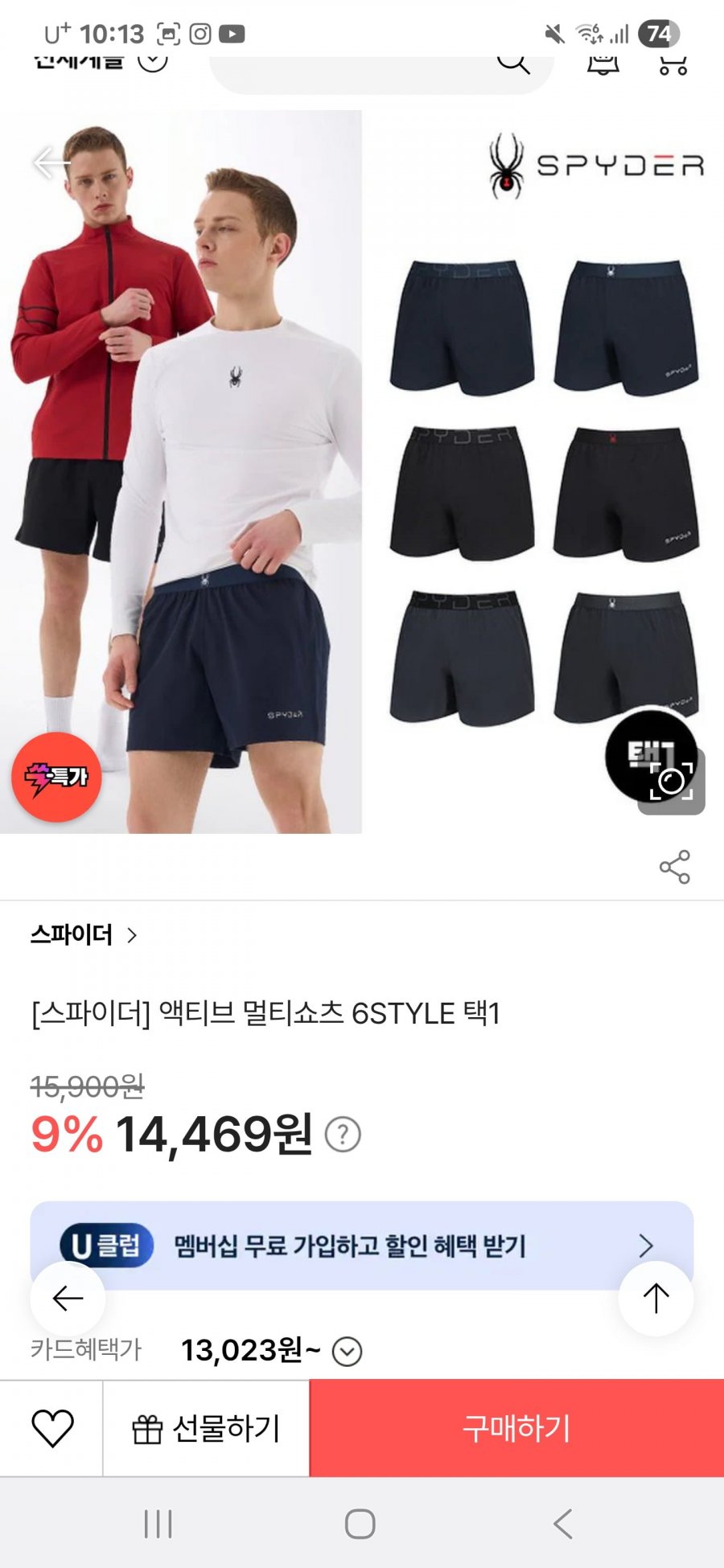The image size is (724, 1568).
Task: Open the notification bell icon
Action: [603, 63]
